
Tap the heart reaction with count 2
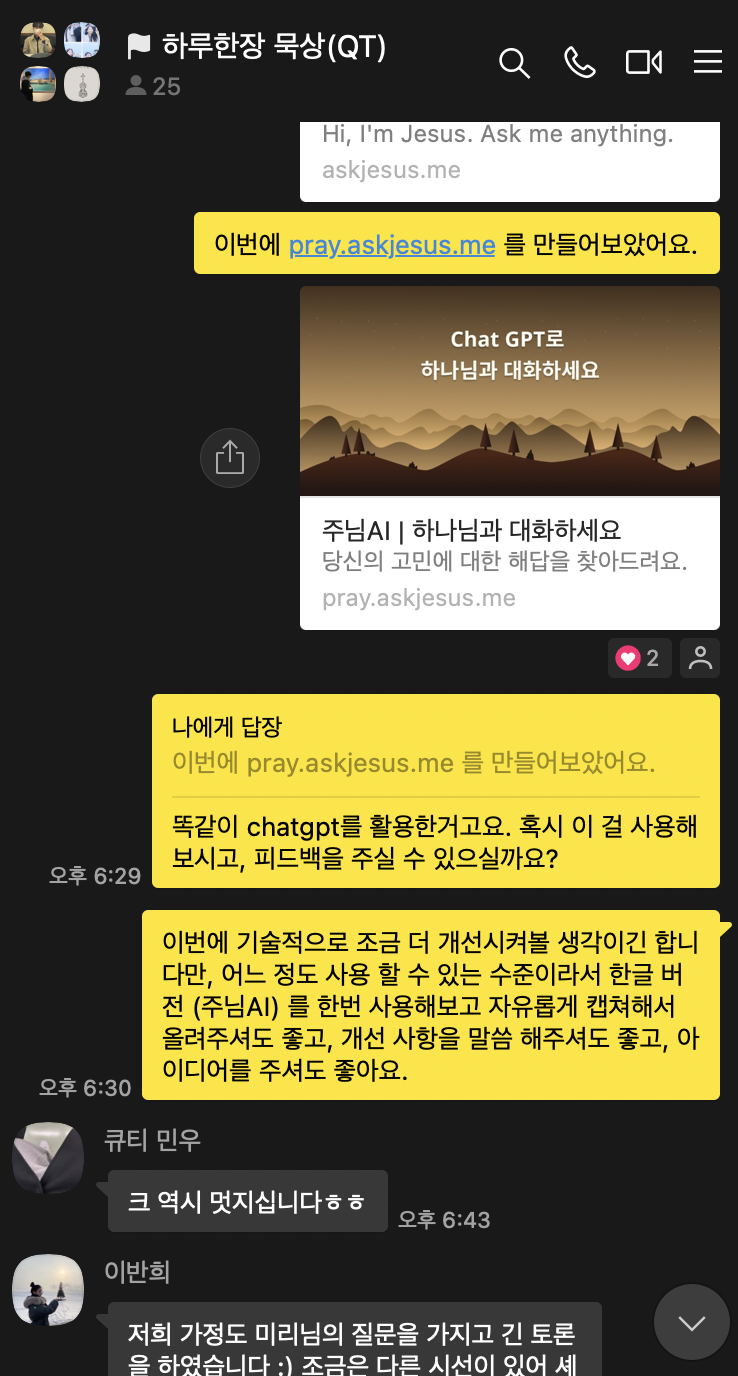point(640,658)
